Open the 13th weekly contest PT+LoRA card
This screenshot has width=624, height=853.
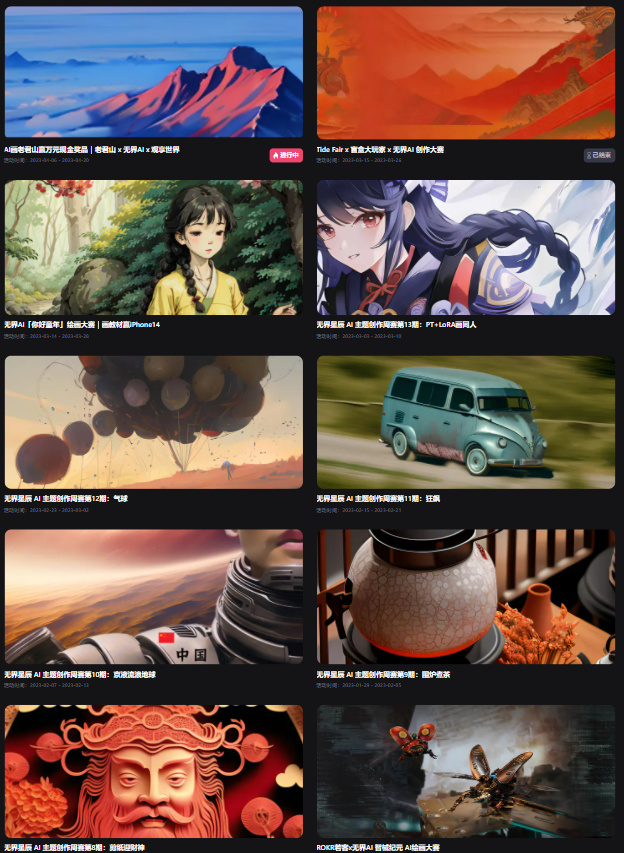(466, 247)
